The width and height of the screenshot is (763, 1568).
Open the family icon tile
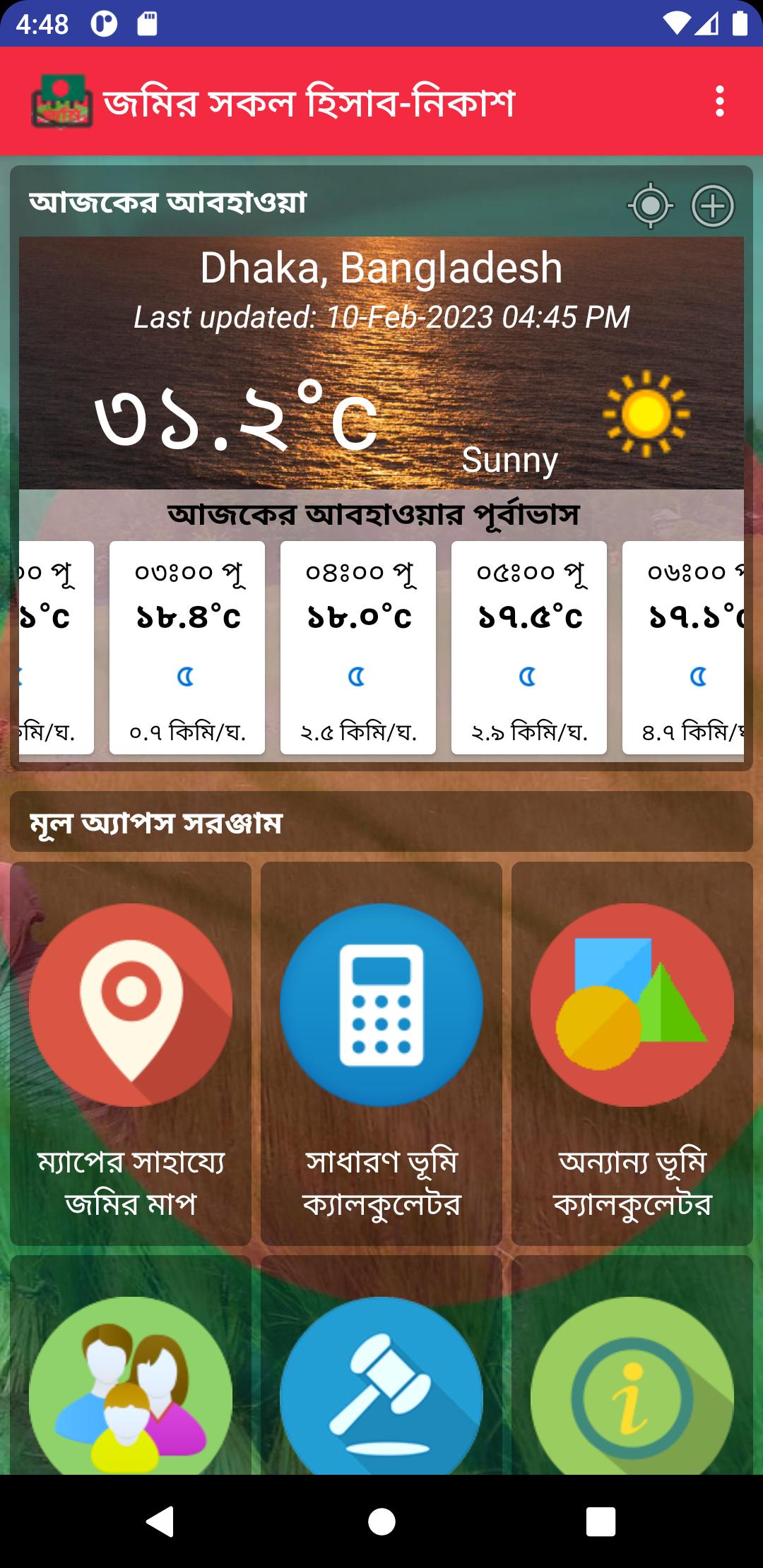131,1365
